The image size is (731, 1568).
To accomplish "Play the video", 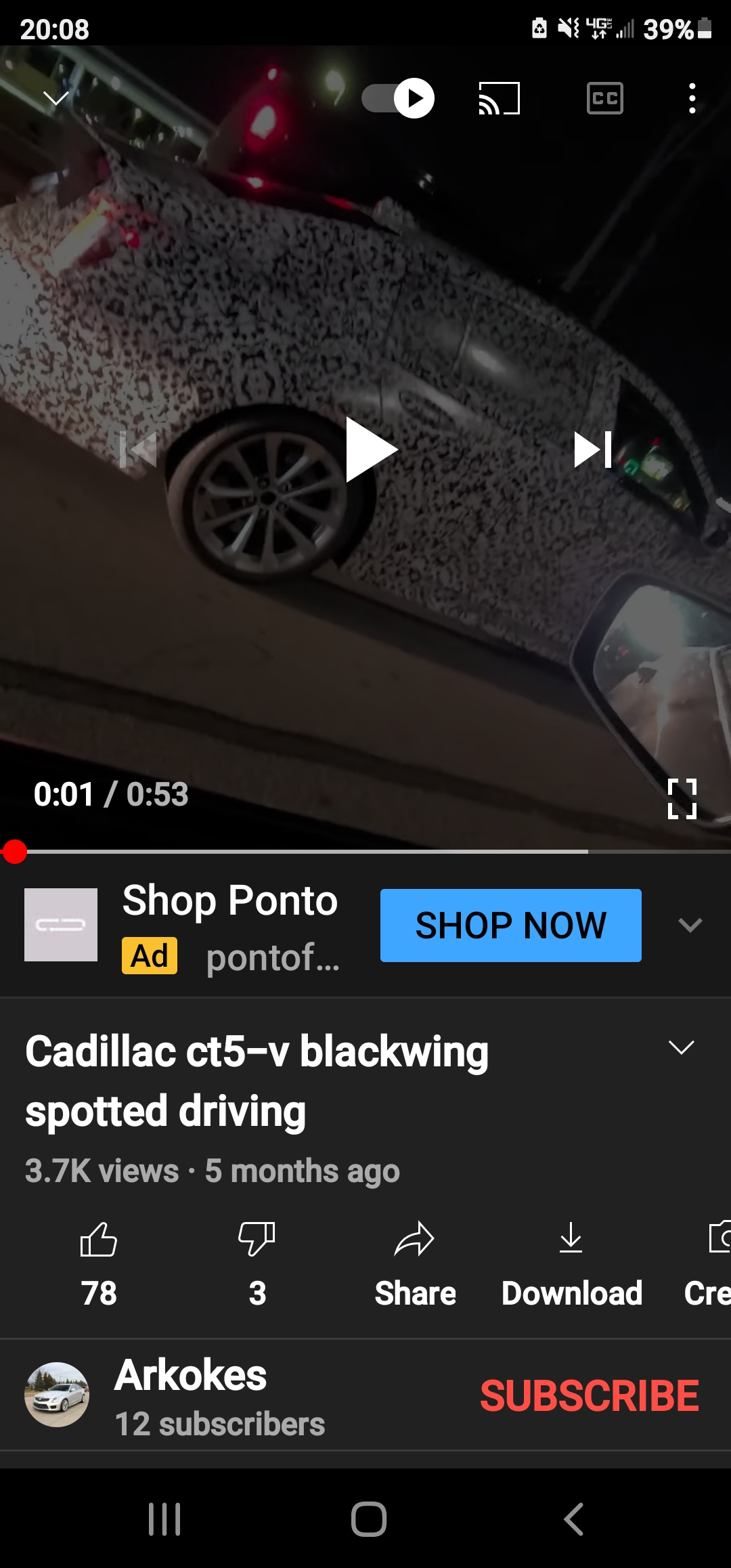I will [371, 450].
